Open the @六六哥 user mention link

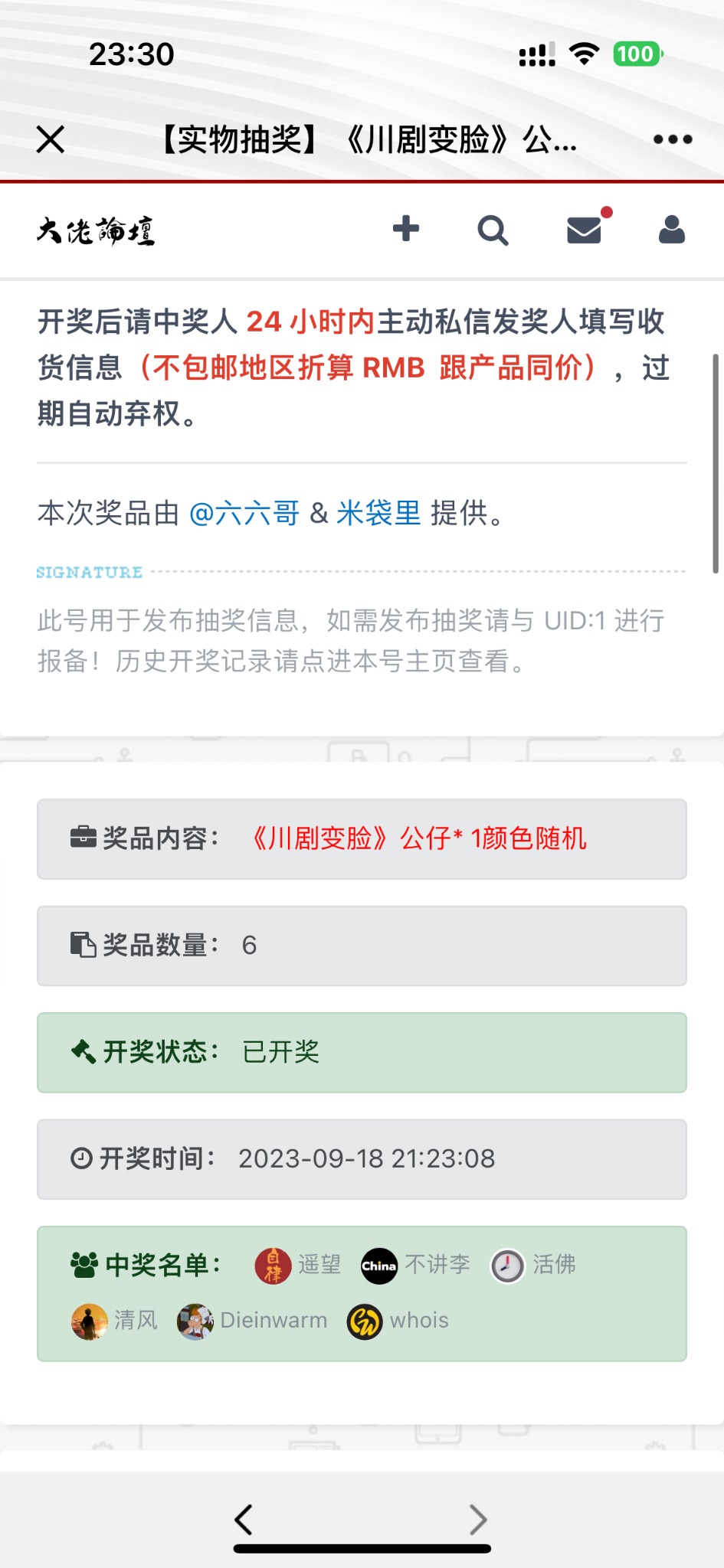tap(244, 513)
